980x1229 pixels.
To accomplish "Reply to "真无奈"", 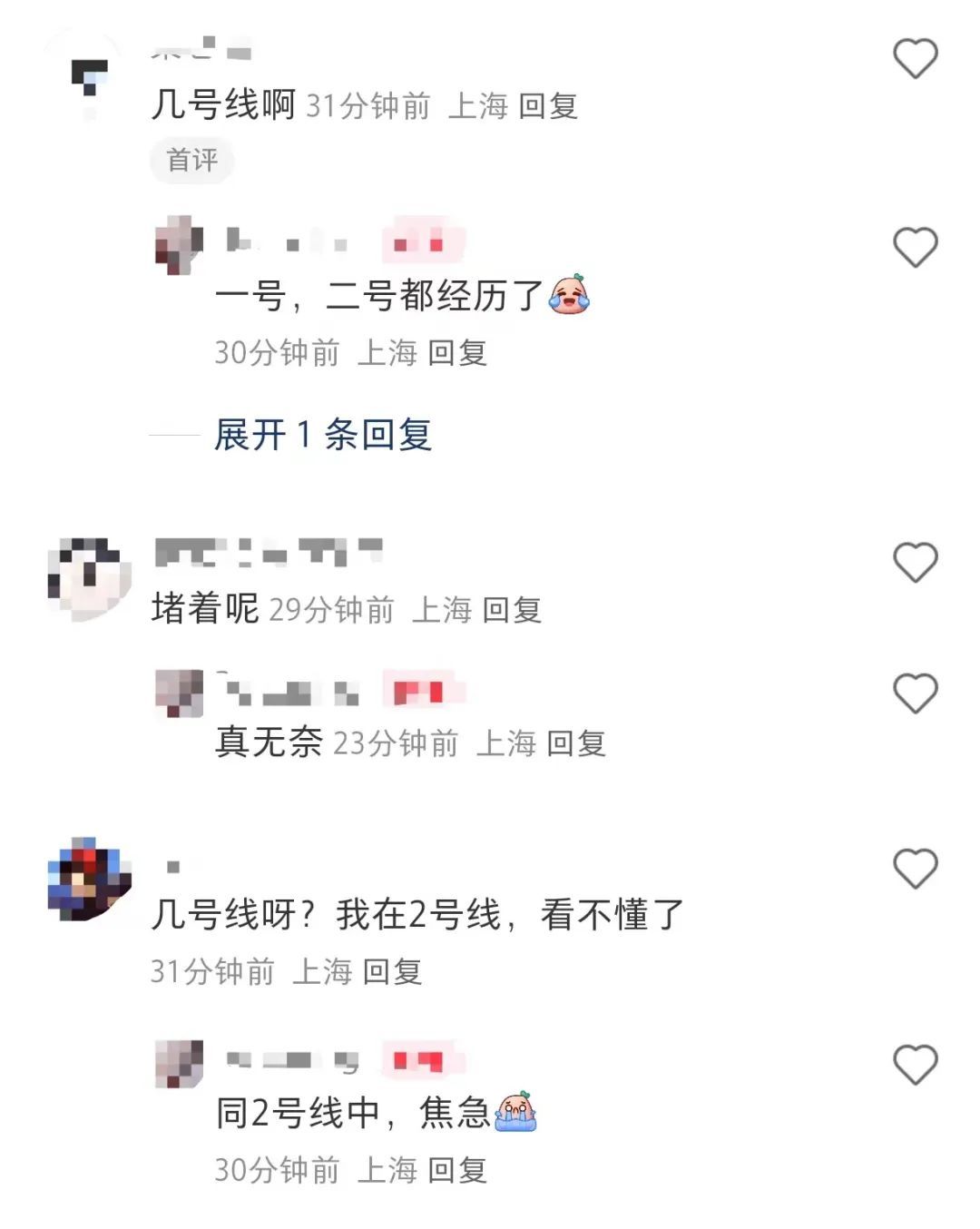I will pyautogui.click(x=576, y=743).
